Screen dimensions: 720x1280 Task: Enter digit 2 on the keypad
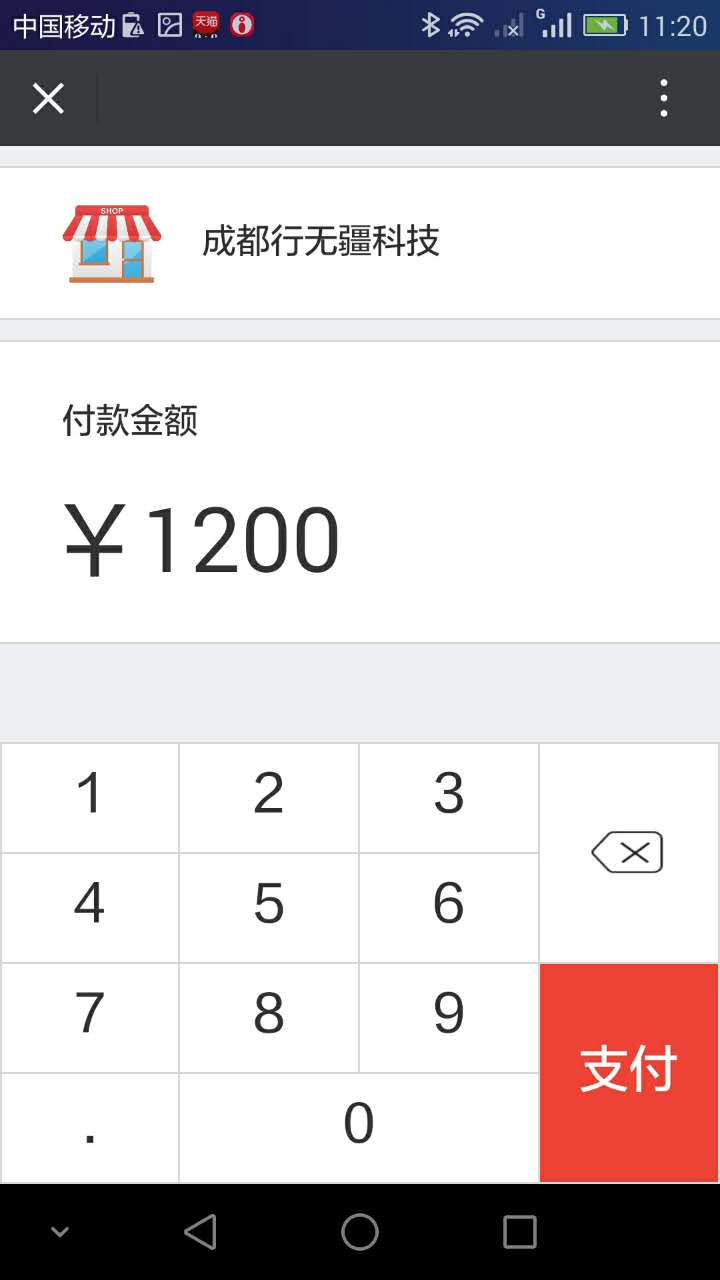click(269, 797)
